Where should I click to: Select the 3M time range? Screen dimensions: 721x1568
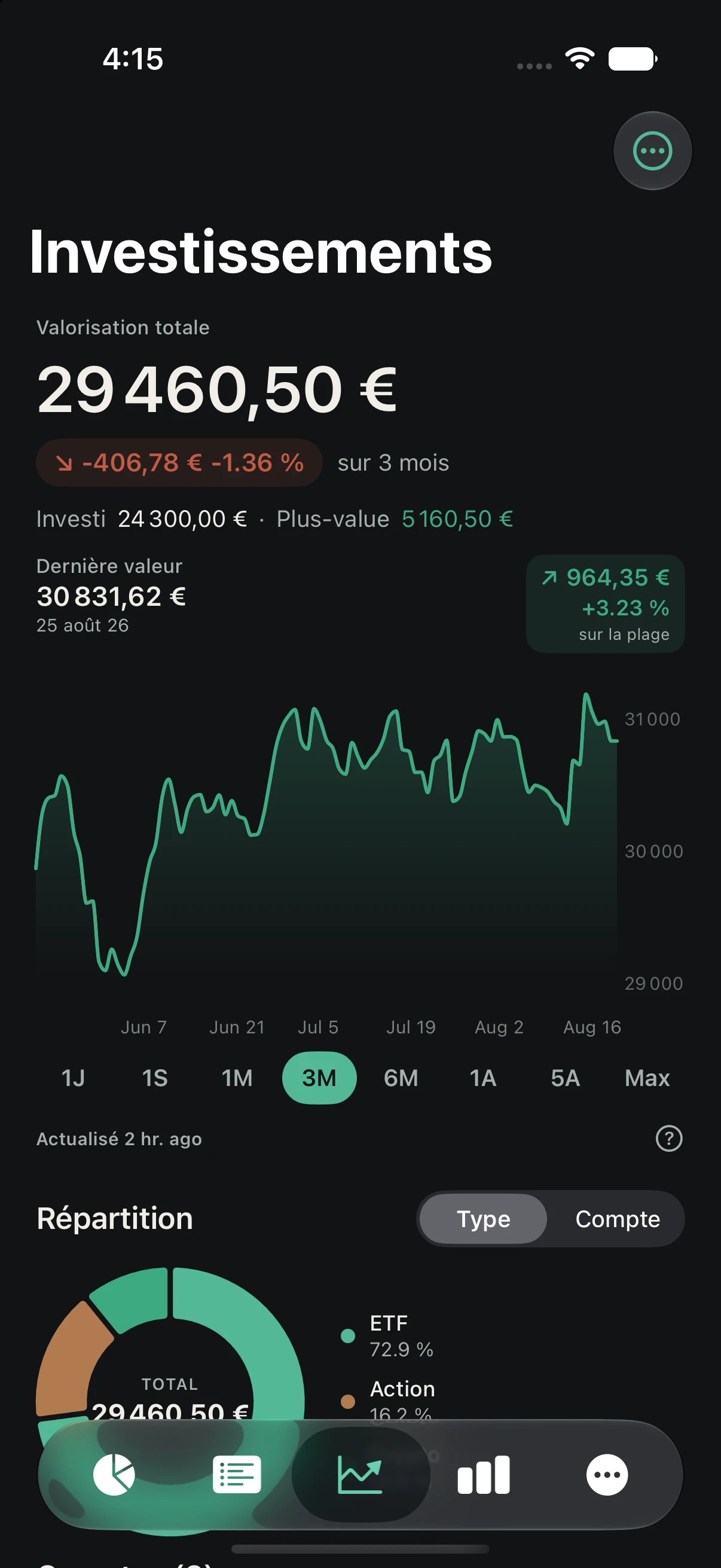(319, 1078)
